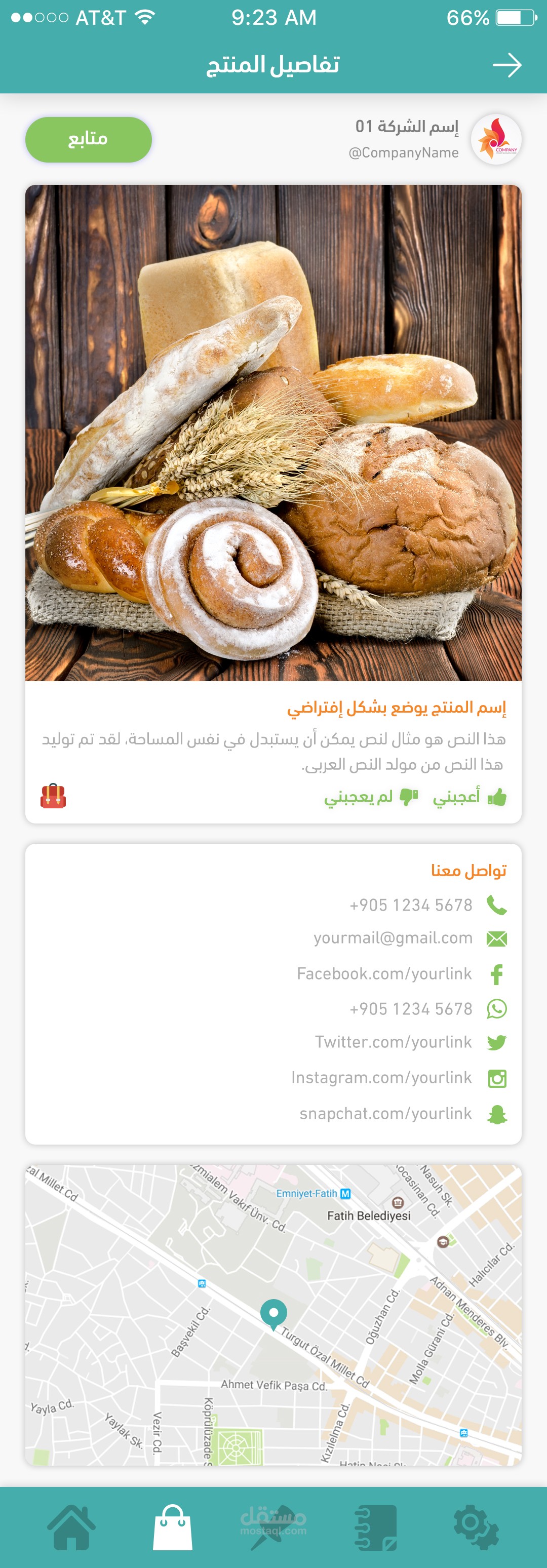Screen dimensions: 547x1568
Task: Go to the home tab
Action: pyautogui.click(x=72, y=1526)
